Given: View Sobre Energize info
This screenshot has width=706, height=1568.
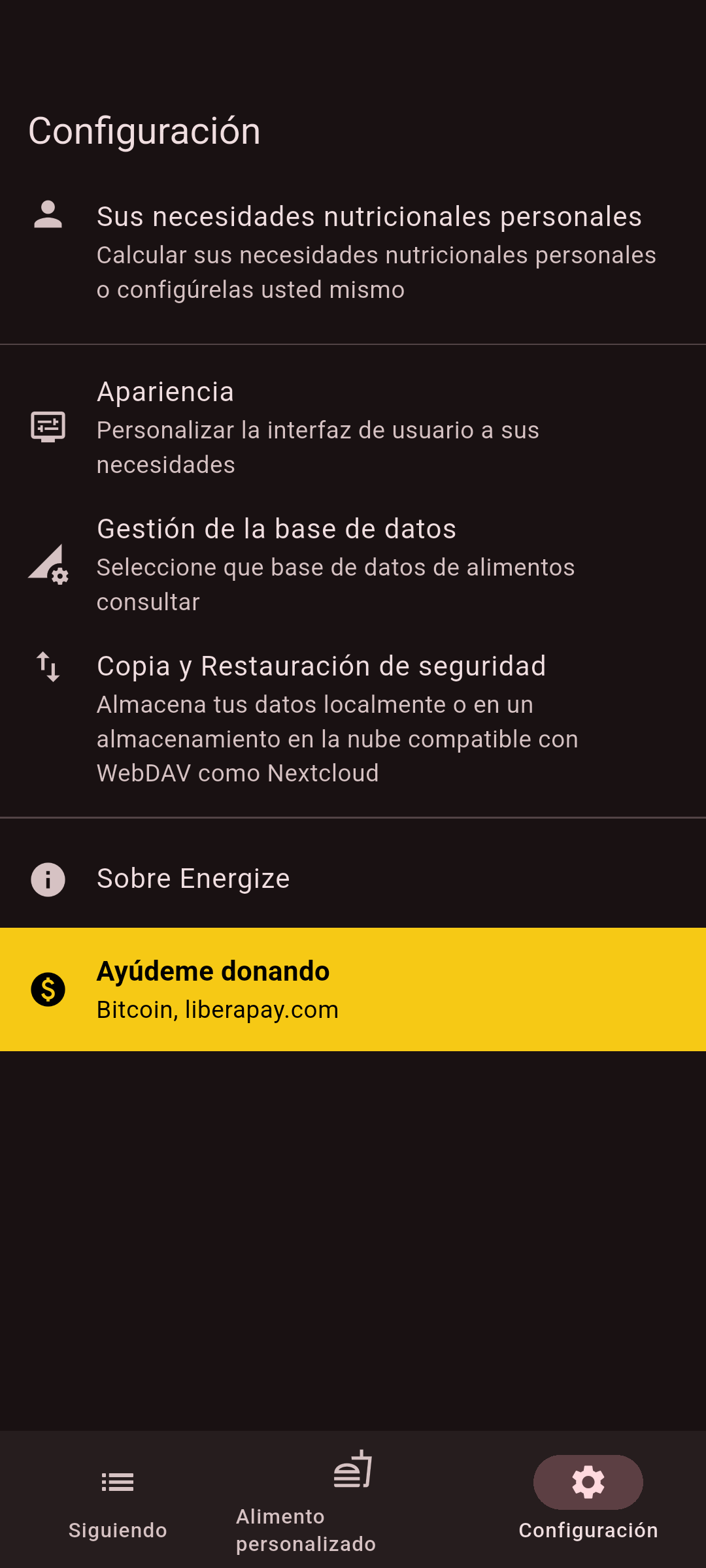Looking at the screenshot, I should [353, 879].
